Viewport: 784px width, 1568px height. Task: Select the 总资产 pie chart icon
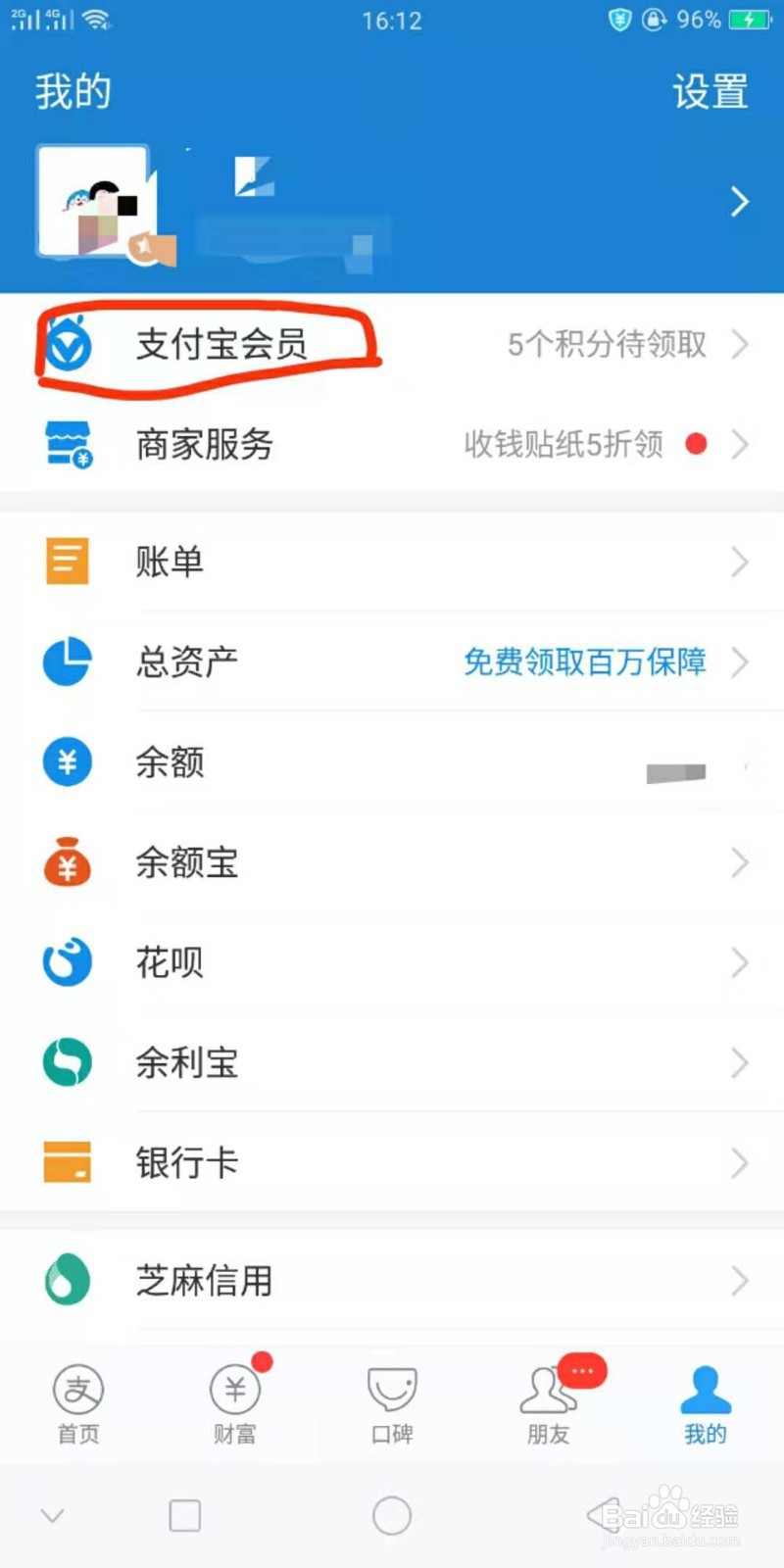click(x=66, y=662)
